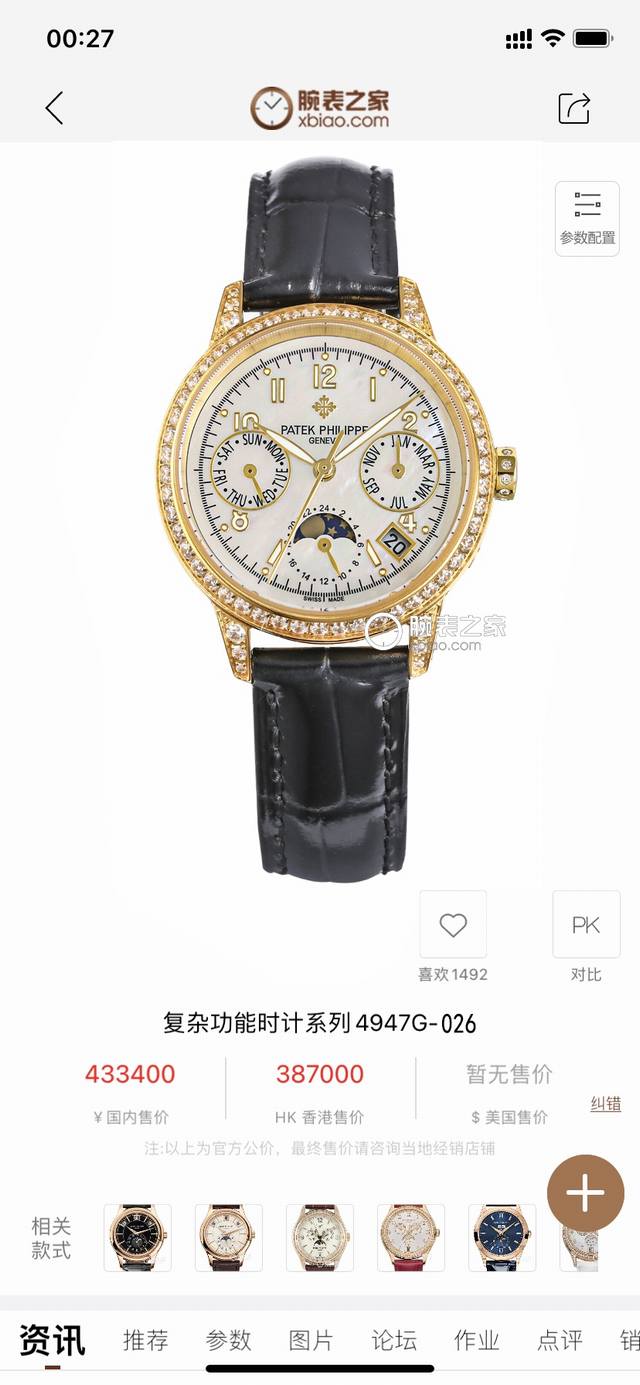The image size is (640, 1385).
Task: Switch to 图片 tab
Action: click(311, 1340)
